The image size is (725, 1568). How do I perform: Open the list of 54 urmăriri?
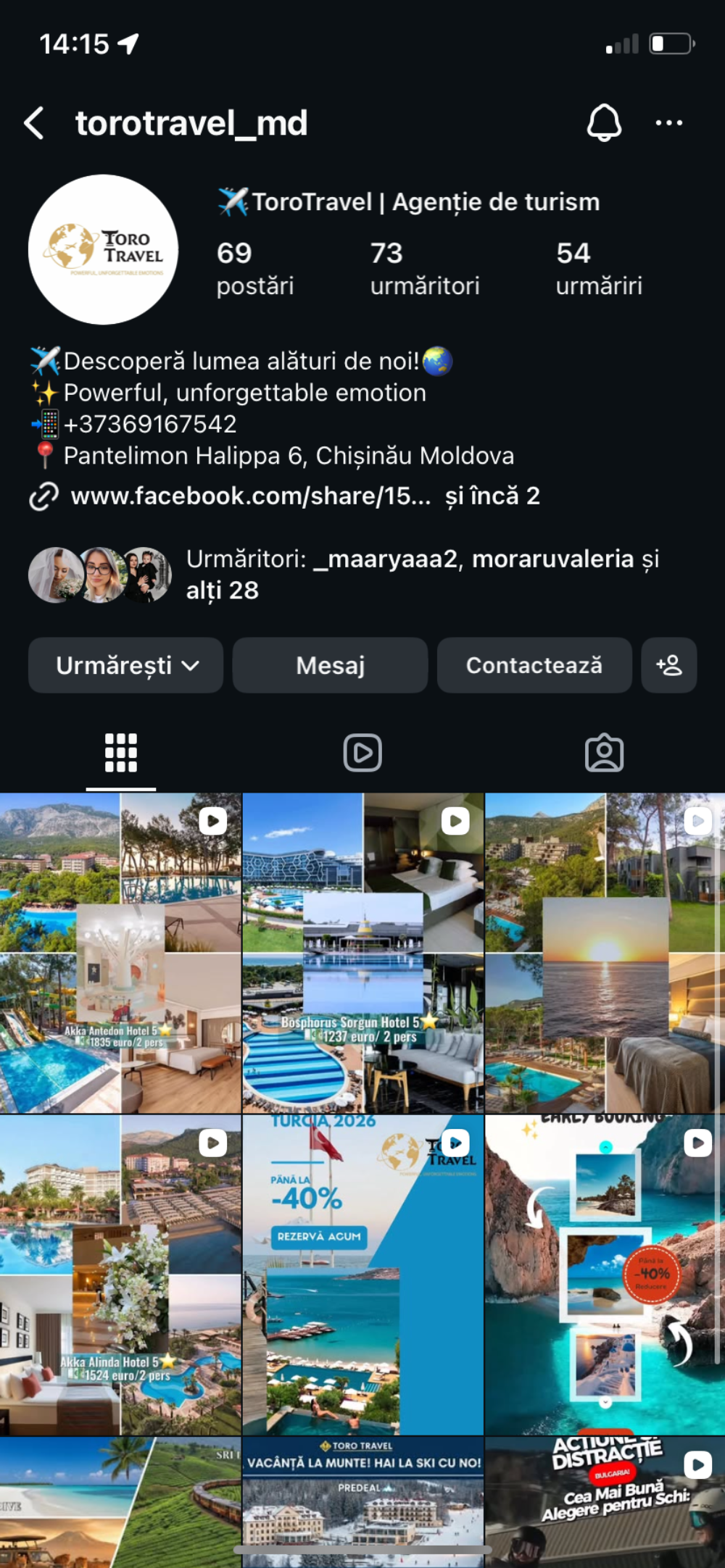click(598, 269)
